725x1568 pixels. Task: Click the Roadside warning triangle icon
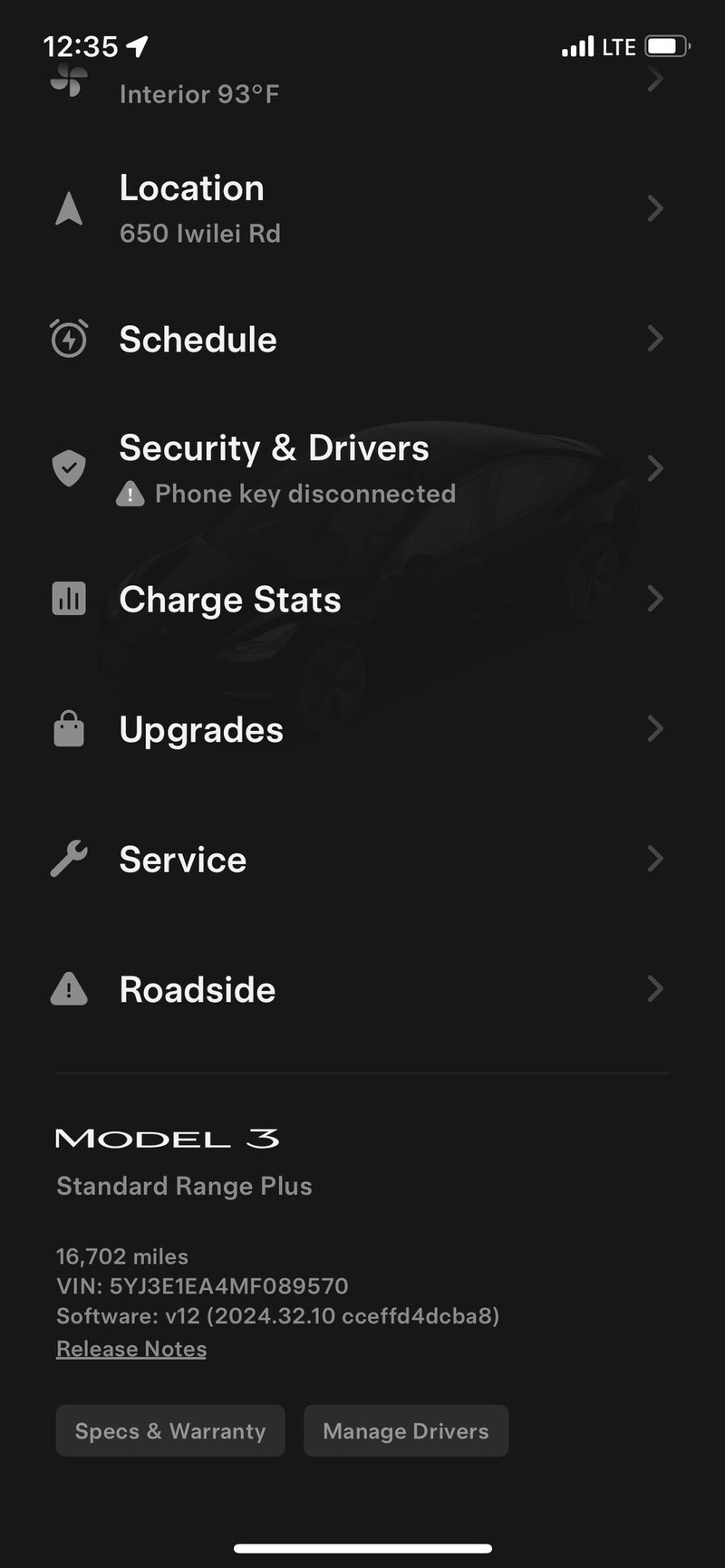click(68, 988)
